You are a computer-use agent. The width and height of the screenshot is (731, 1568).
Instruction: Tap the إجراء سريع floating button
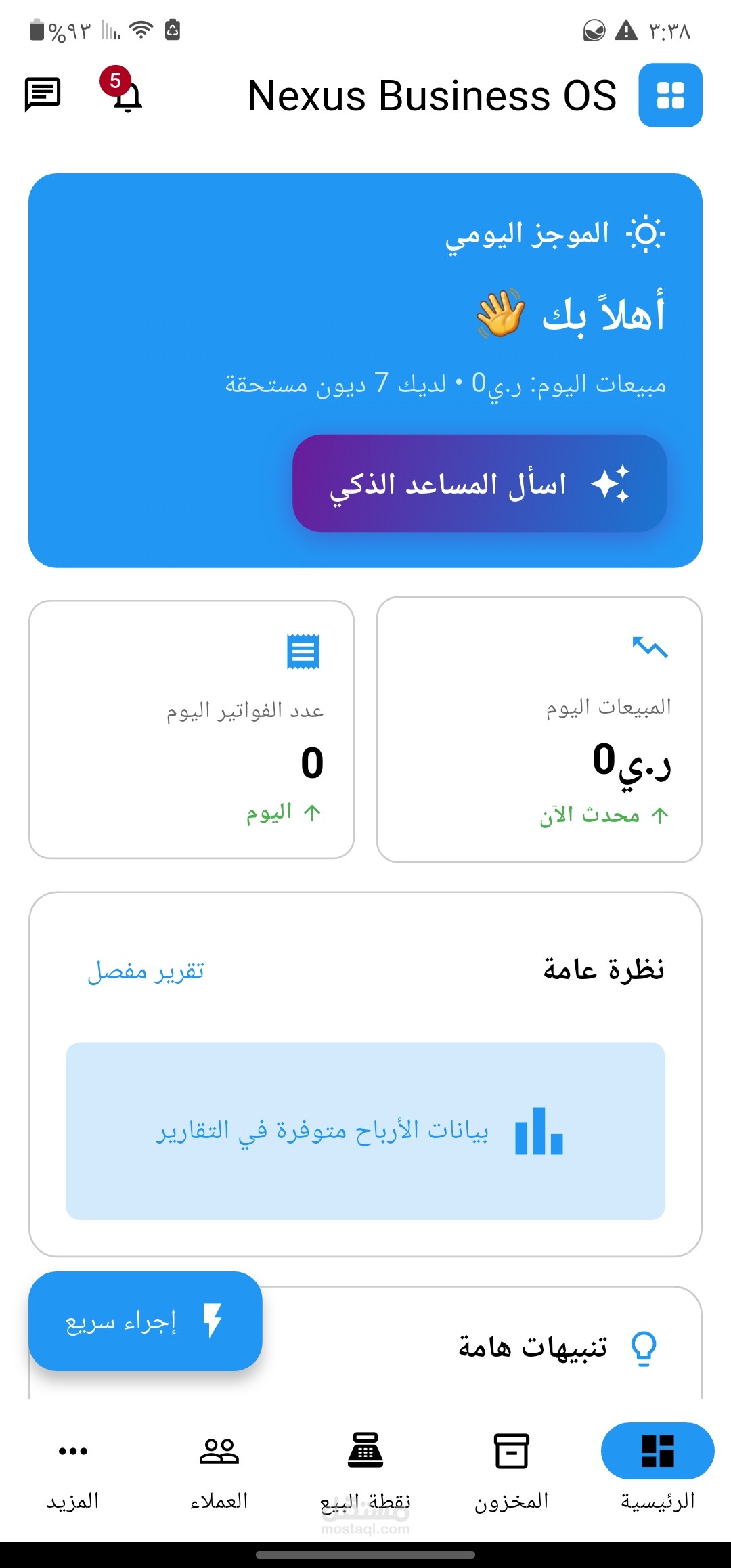145,1321
